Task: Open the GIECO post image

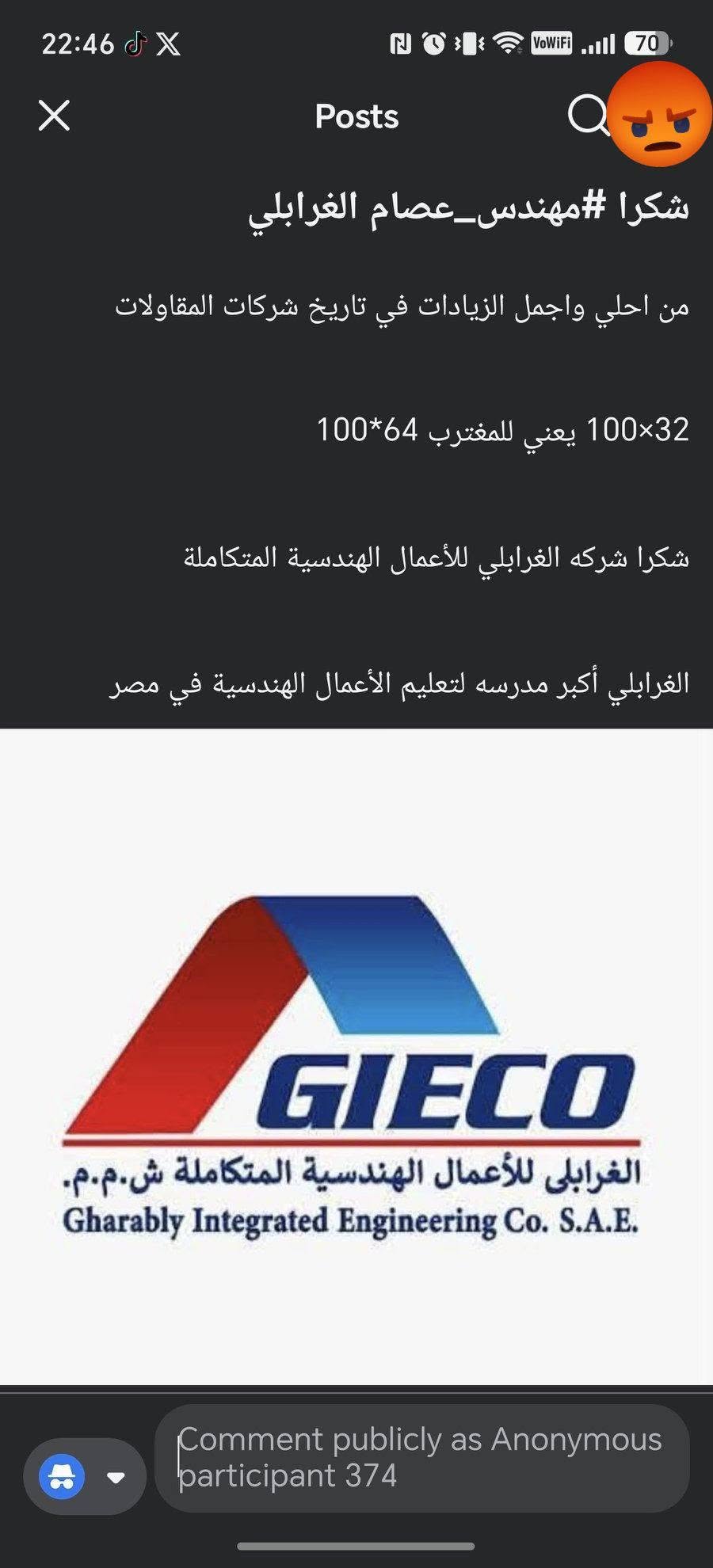Action: pos(356,1056)
